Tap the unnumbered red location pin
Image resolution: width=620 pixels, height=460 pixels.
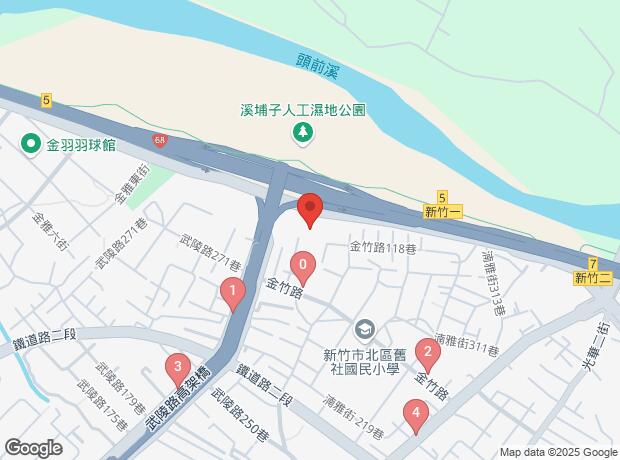point(310,210)
